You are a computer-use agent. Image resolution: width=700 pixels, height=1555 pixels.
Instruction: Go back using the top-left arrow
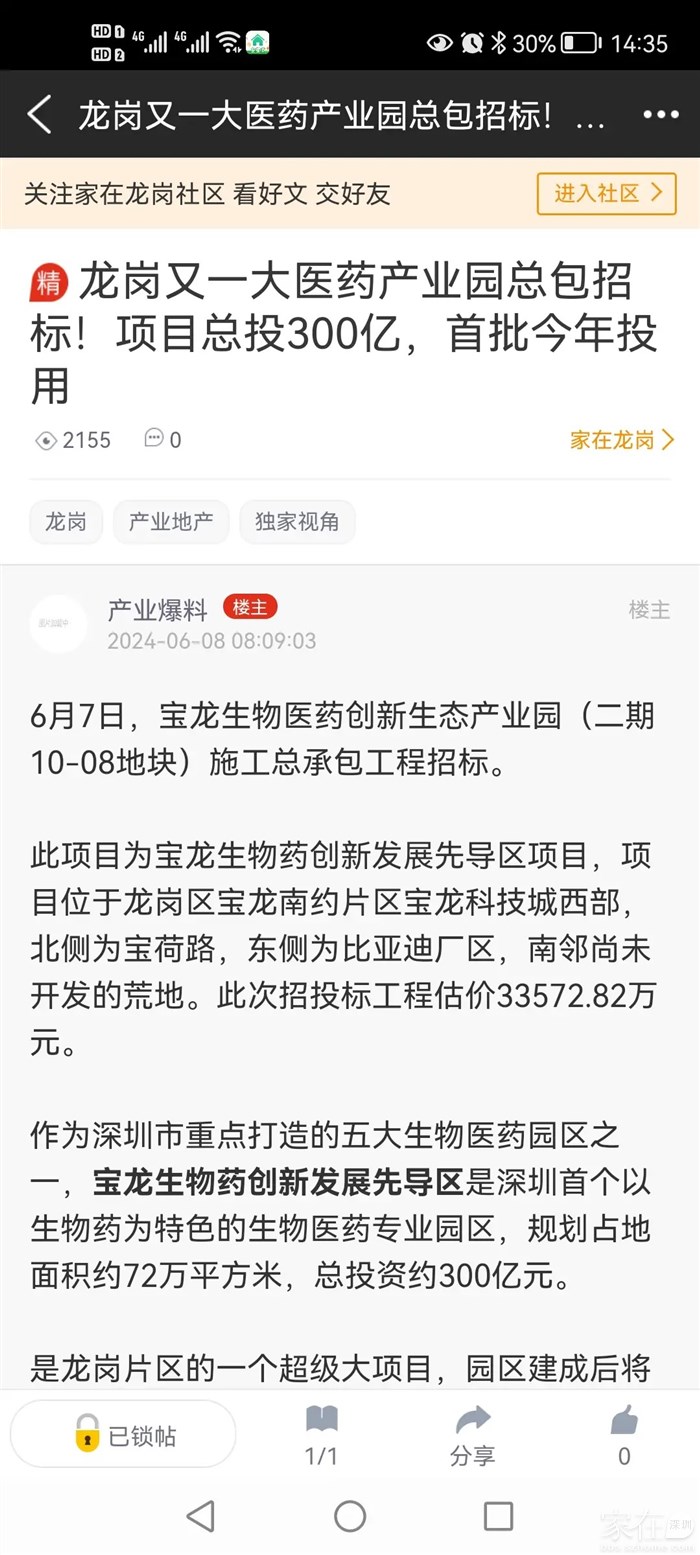(39, 115)
